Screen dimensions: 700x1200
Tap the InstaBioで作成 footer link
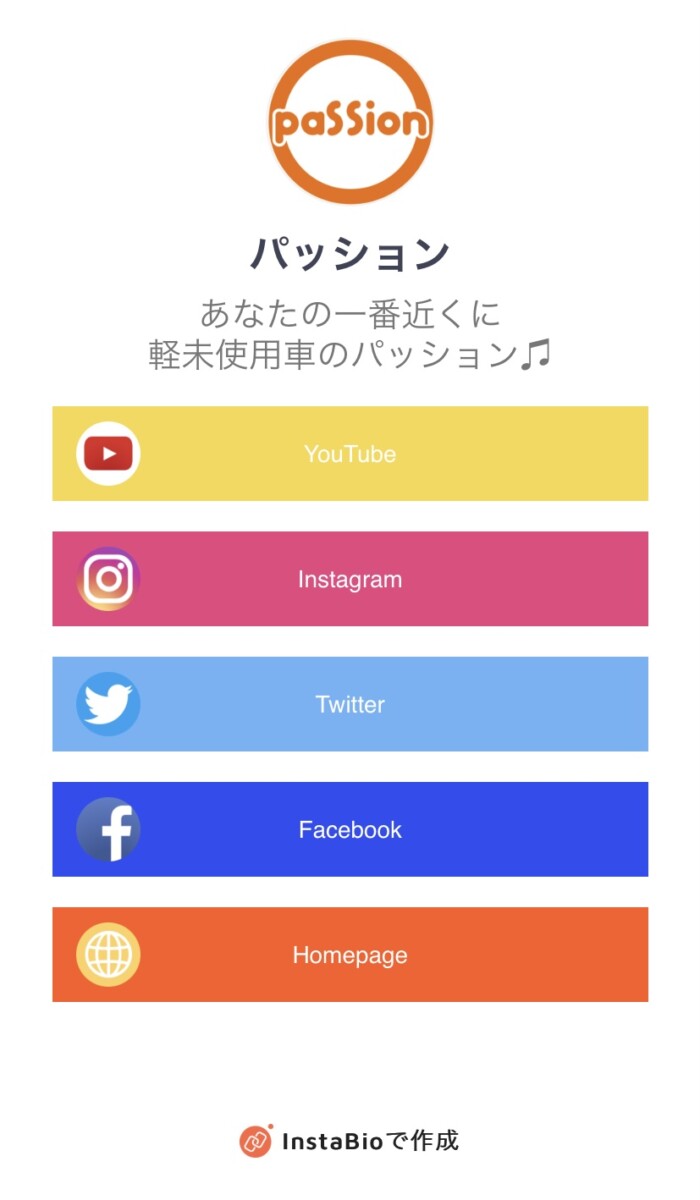click(349, 1140)
